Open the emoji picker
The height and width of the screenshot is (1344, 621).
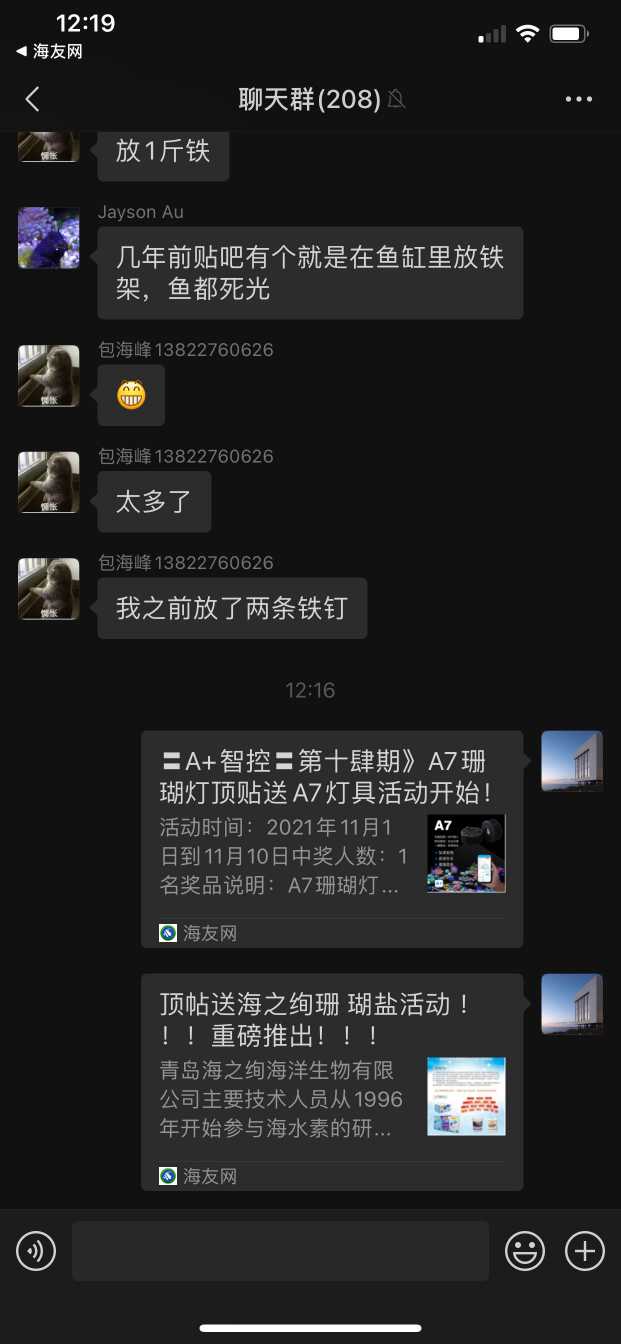click(x=525, y=1251)
